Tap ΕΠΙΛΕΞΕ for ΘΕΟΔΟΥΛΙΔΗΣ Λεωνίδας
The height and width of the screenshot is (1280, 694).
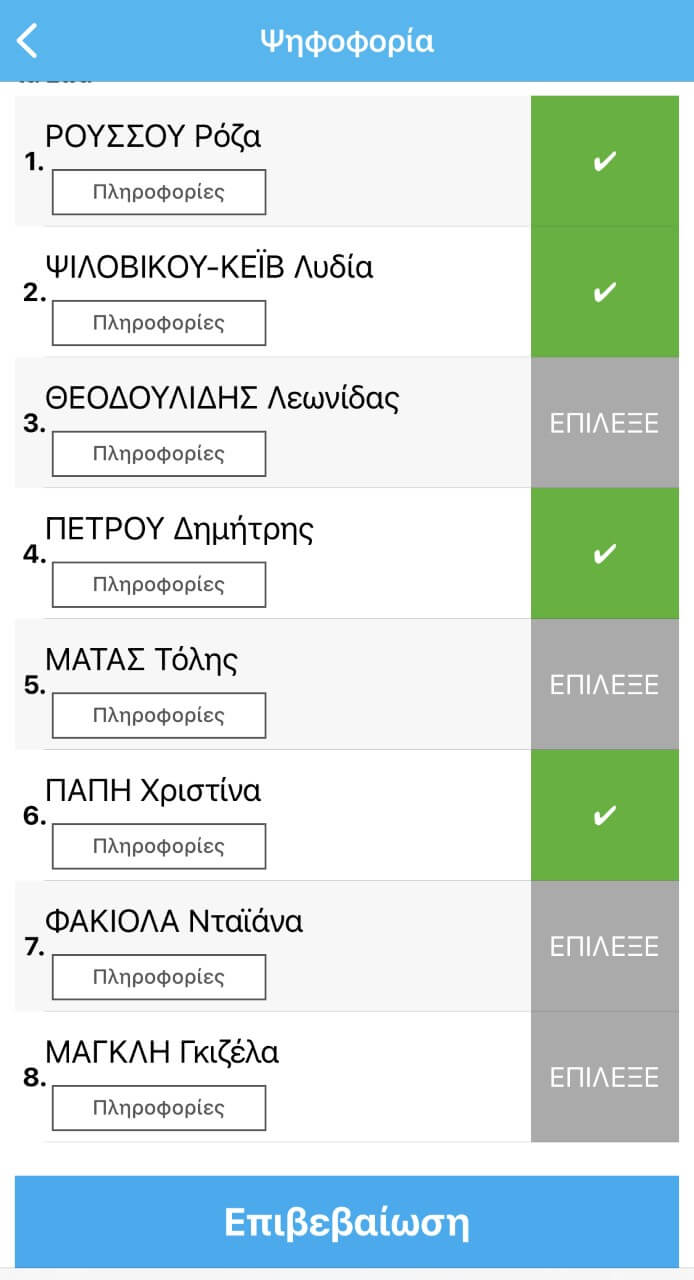[604, 423]
